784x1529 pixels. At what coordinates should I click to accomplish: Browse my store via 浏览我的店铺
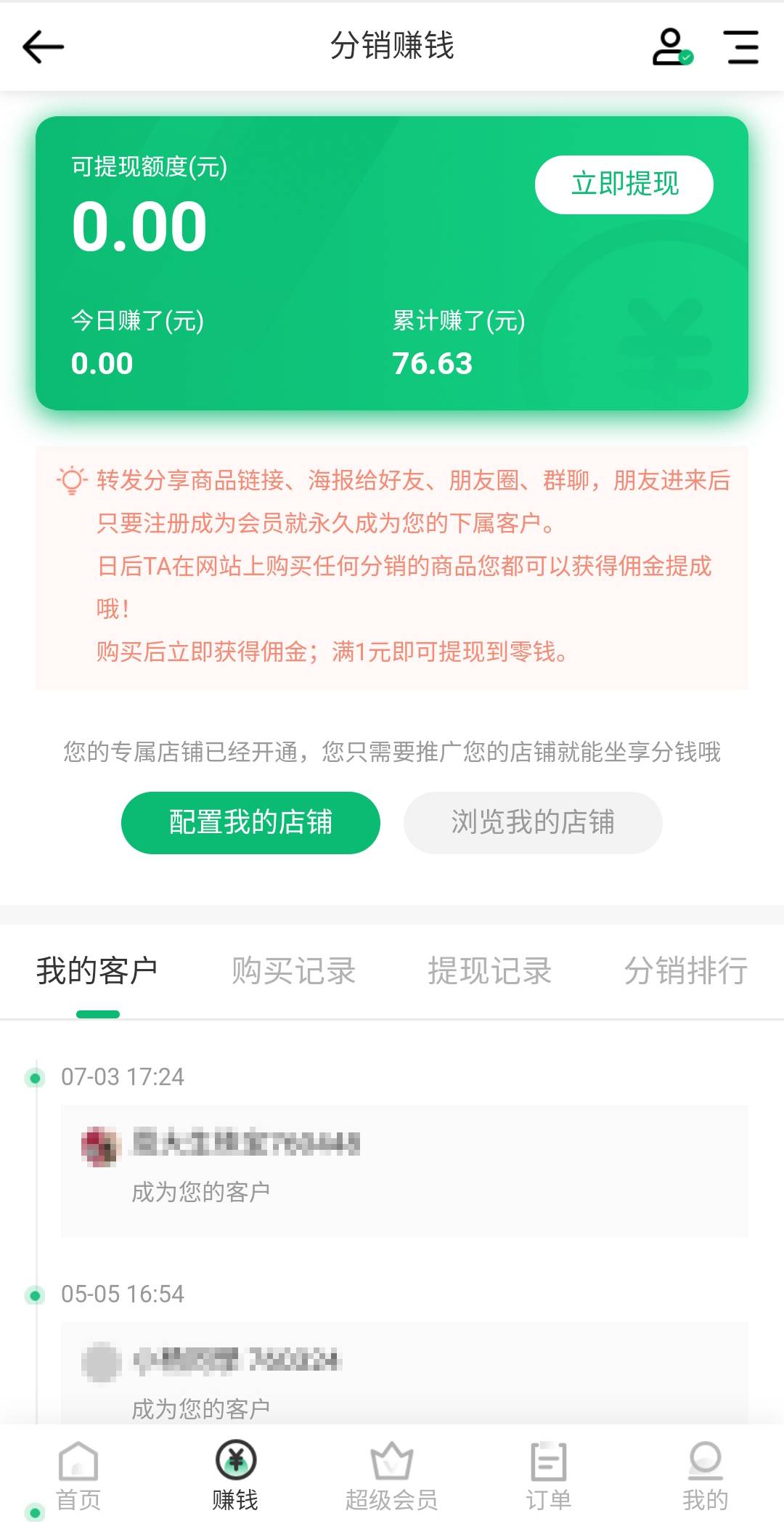click(x=532, y=822)
